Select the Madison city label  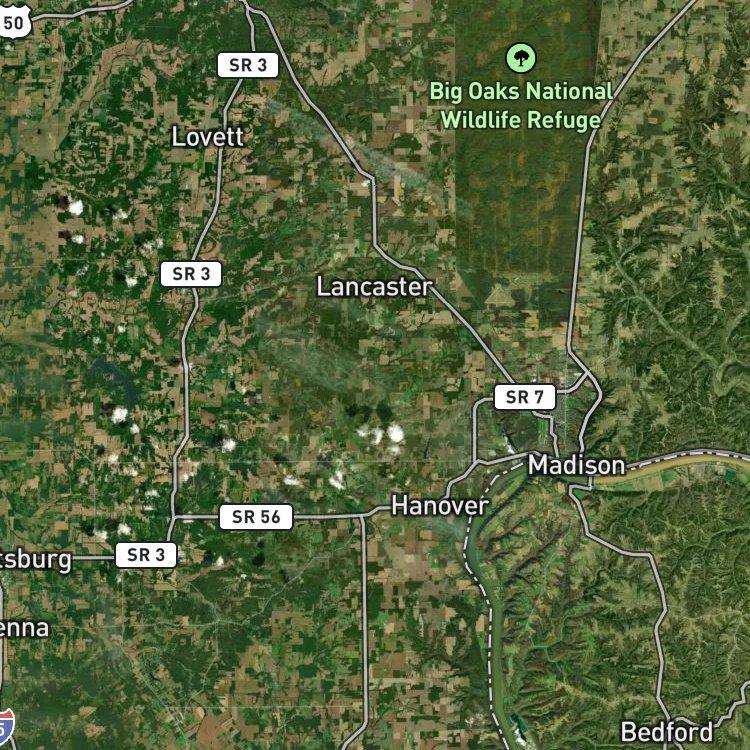(576, 465)
